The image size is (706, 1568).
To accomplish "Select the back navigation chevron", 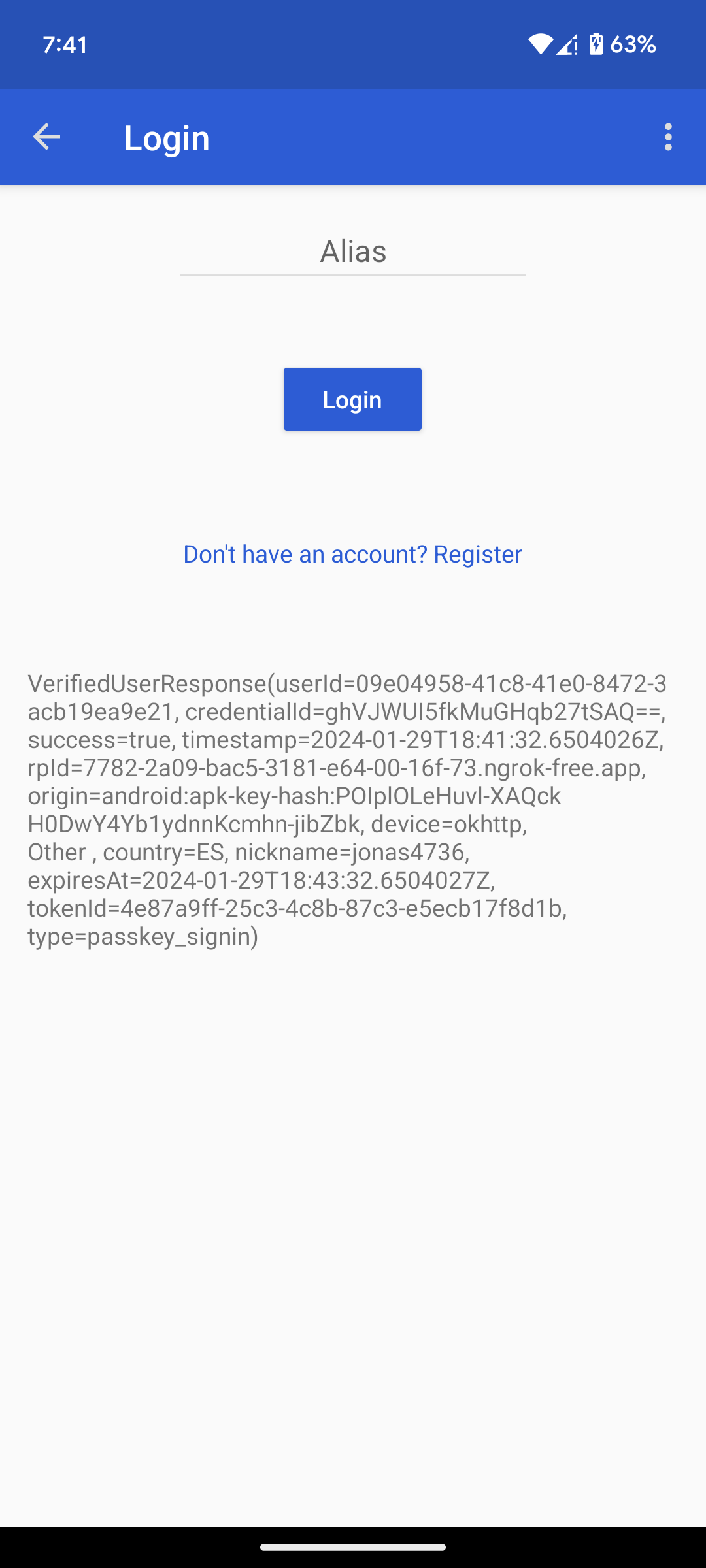I will [x=46, y=137].
